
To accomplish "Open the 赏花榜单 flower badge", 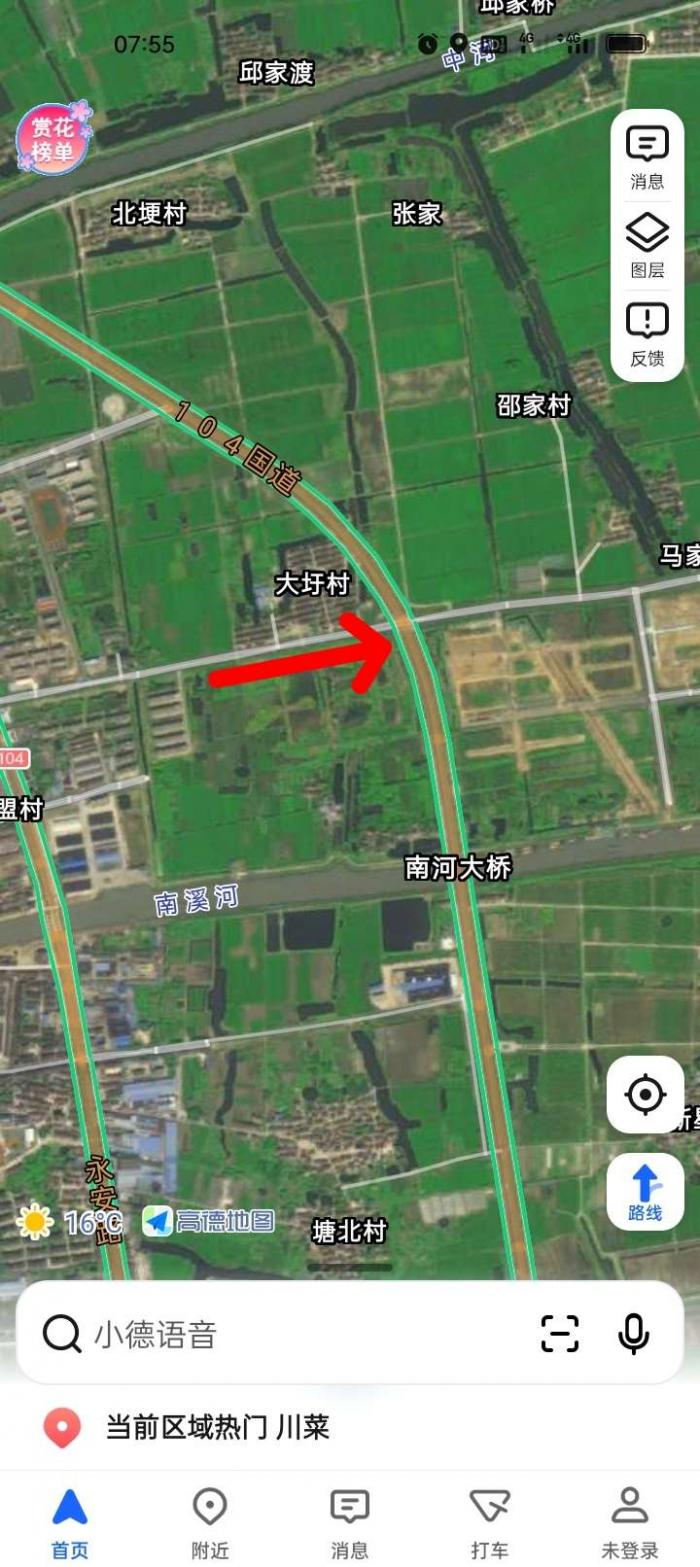I will tap(53, 139).
